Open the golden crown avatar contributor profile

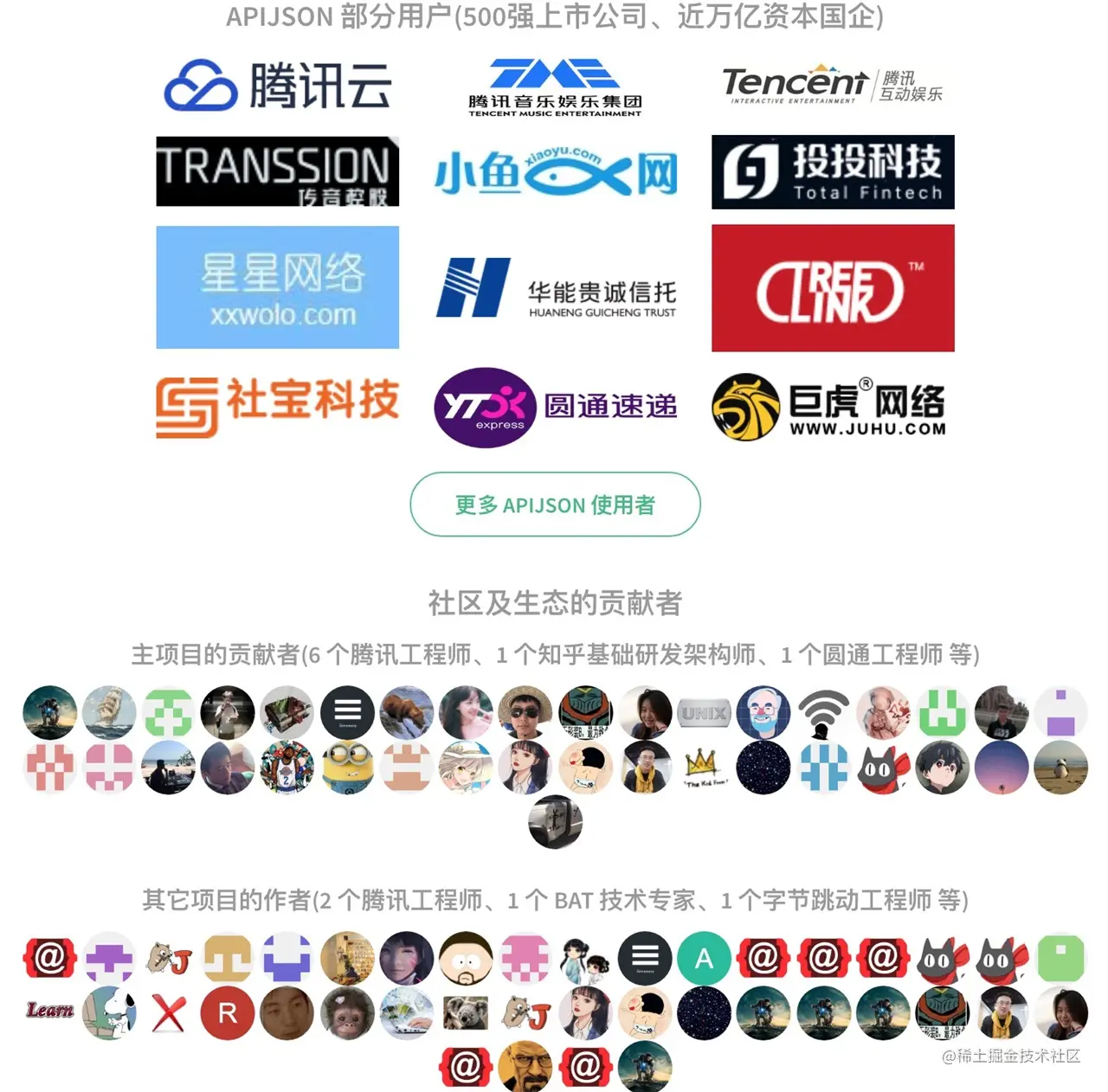702,767
